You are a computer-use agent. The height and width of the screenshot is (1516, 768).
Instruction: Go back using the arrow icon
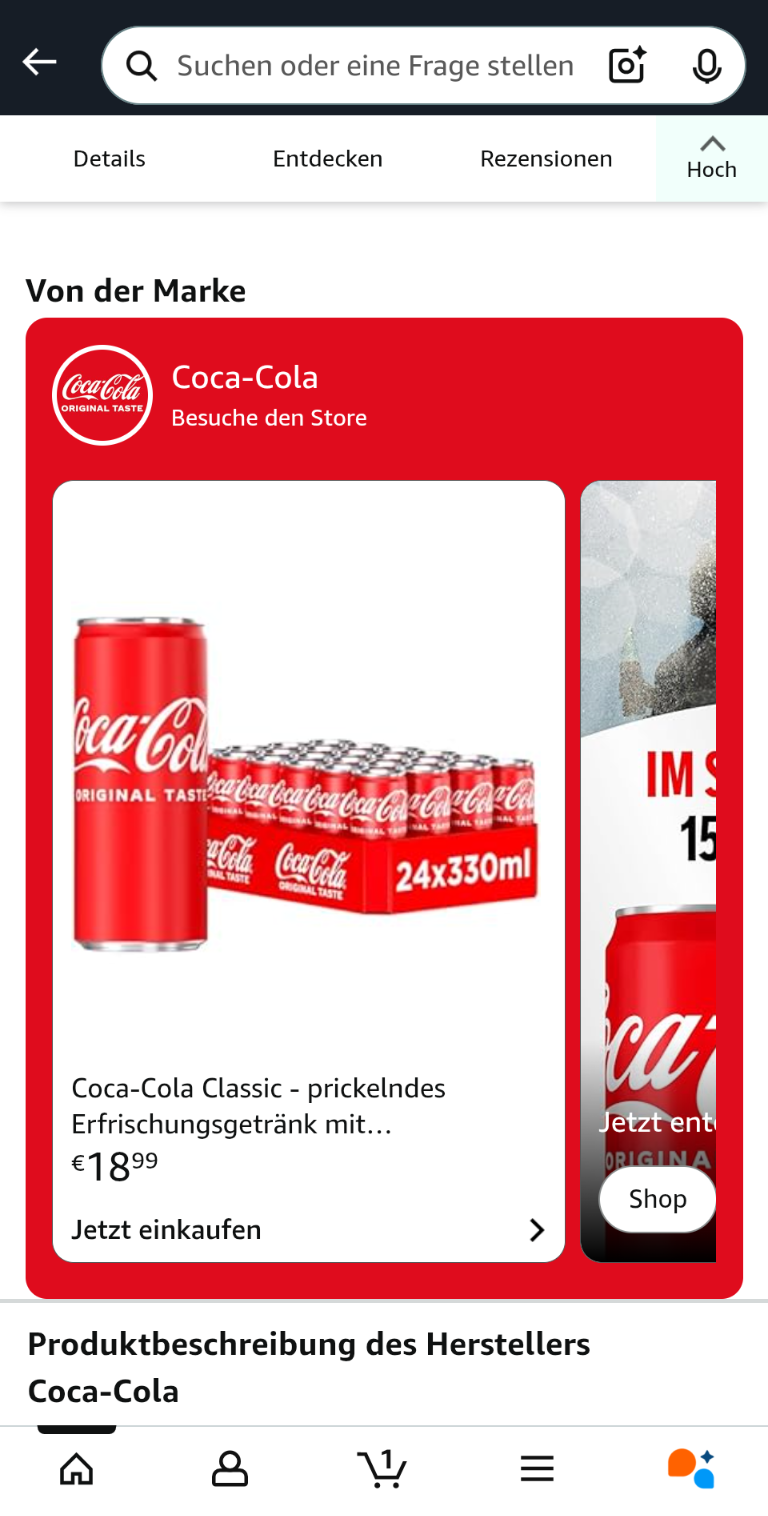pos(40,63)
